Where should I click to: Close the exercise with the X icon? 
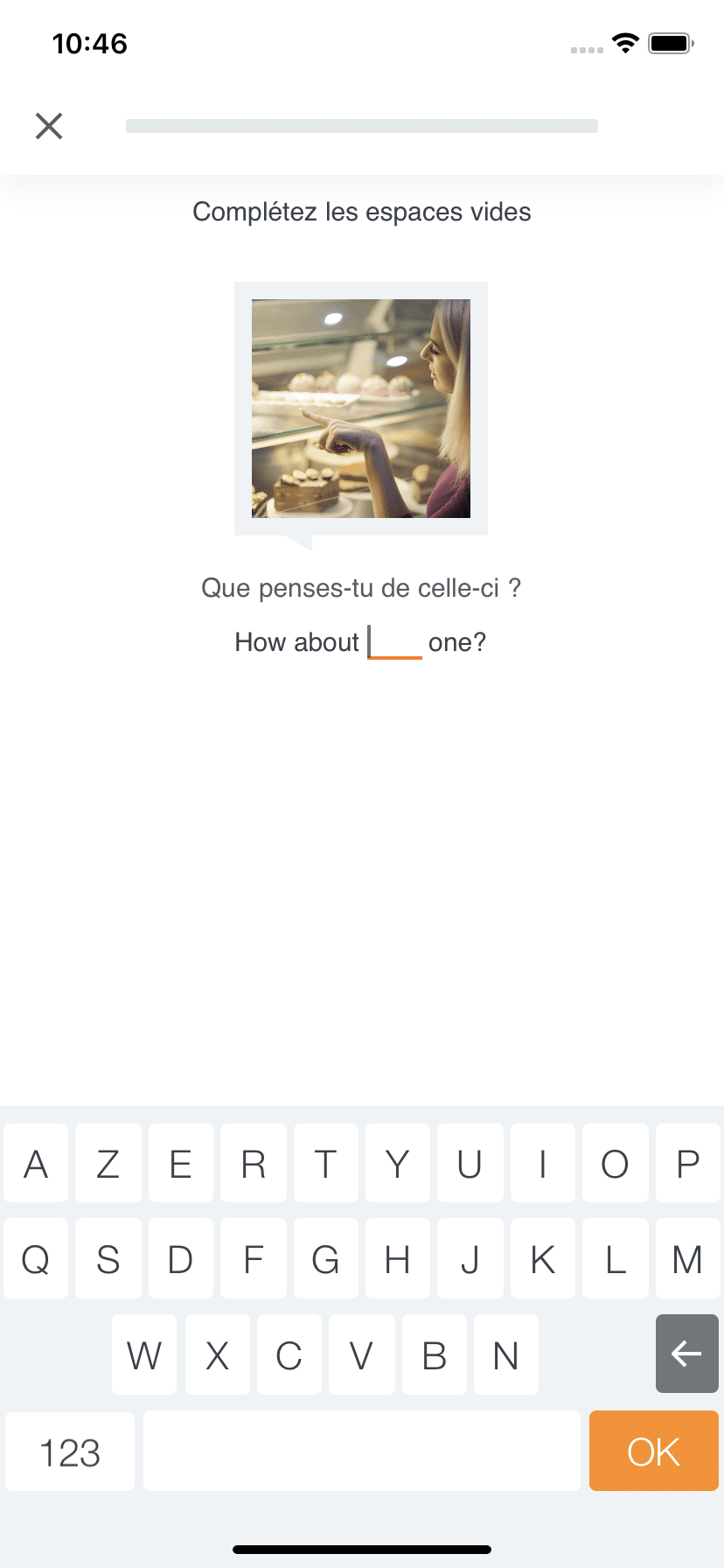pyautogui.click(x=49, y=126)
